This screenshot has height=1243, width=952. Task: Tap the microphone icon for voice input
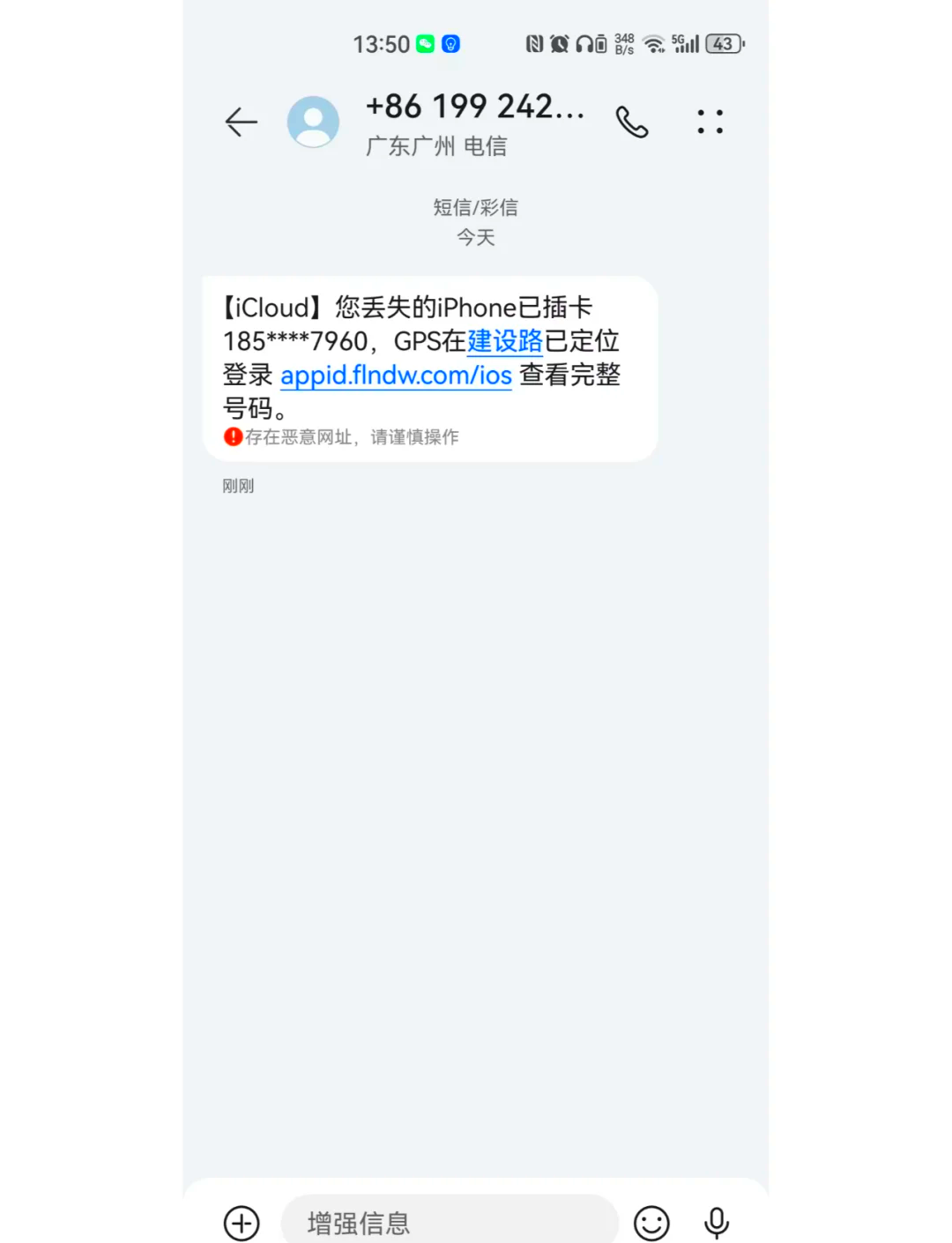[717, 1224]
